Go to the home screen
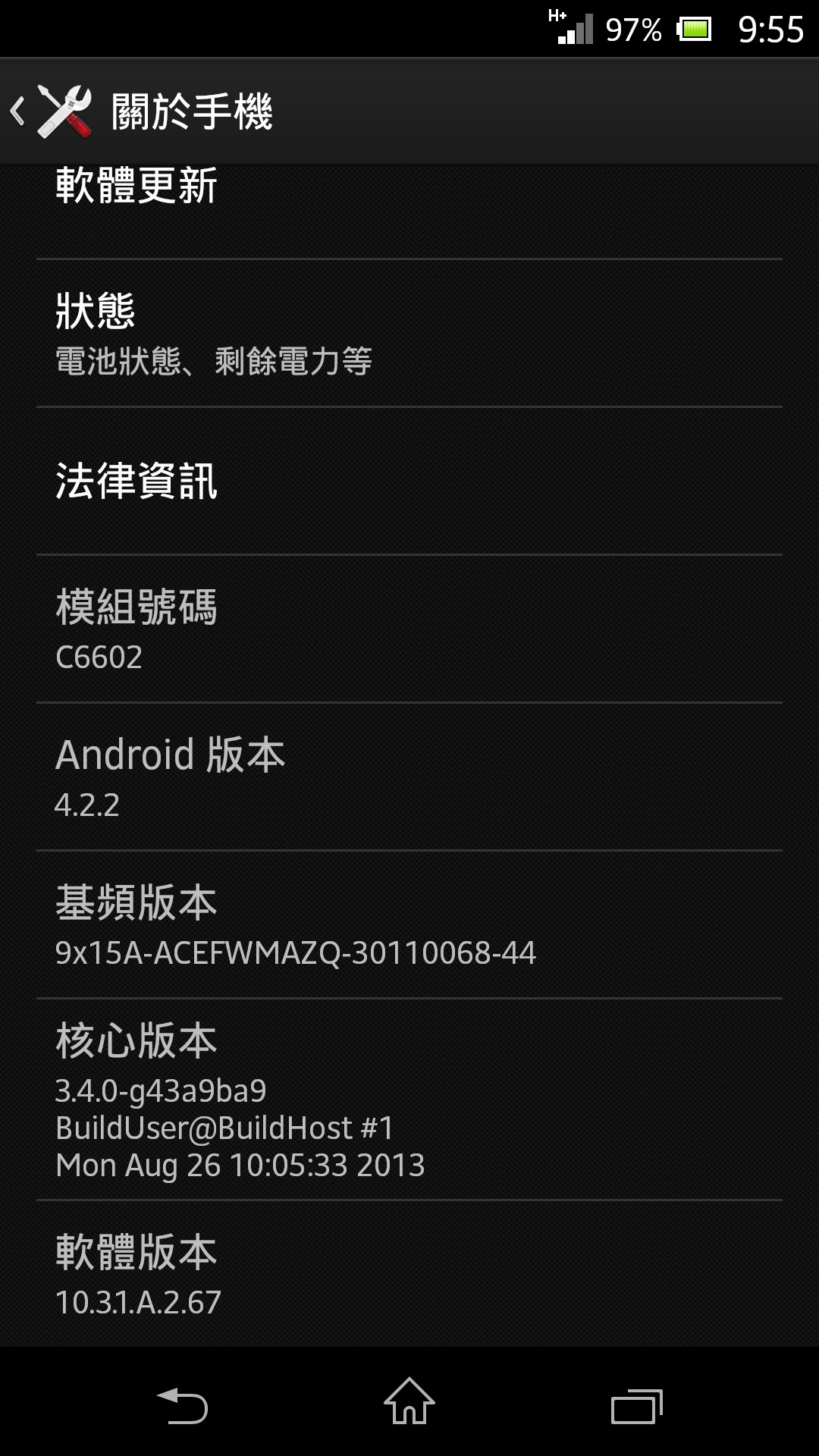Screen dimensions: 819x1456 (409, 1403)
